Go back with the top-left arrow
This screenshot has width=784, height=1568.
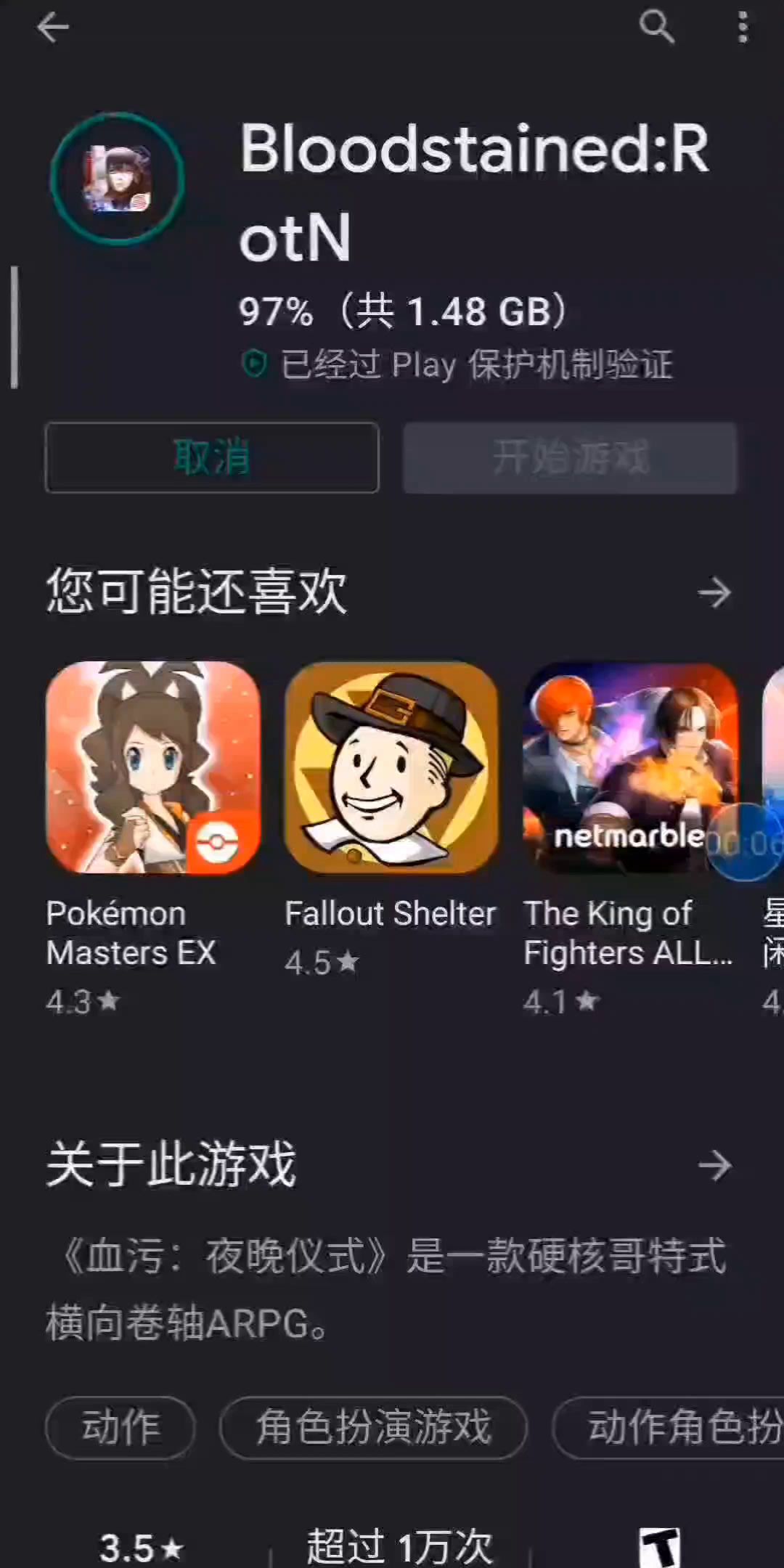point(52,28)
